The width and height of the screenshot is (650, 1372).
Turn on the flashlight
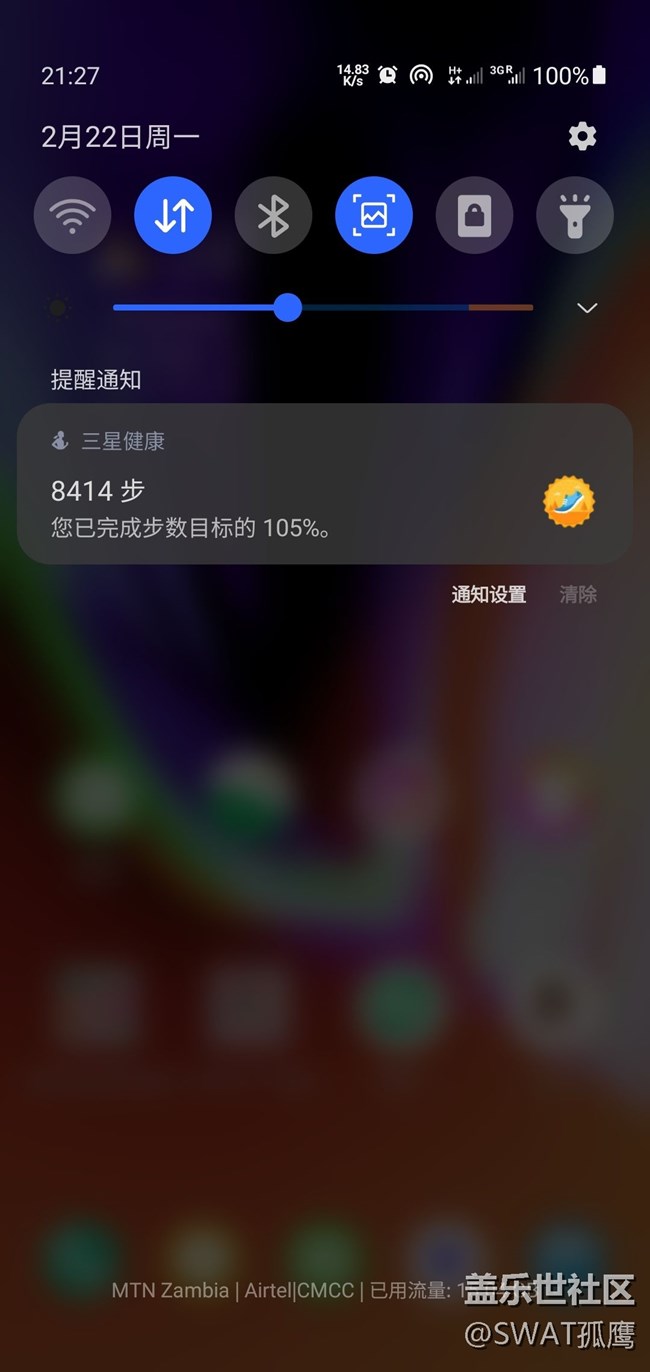tap(575, 216)
